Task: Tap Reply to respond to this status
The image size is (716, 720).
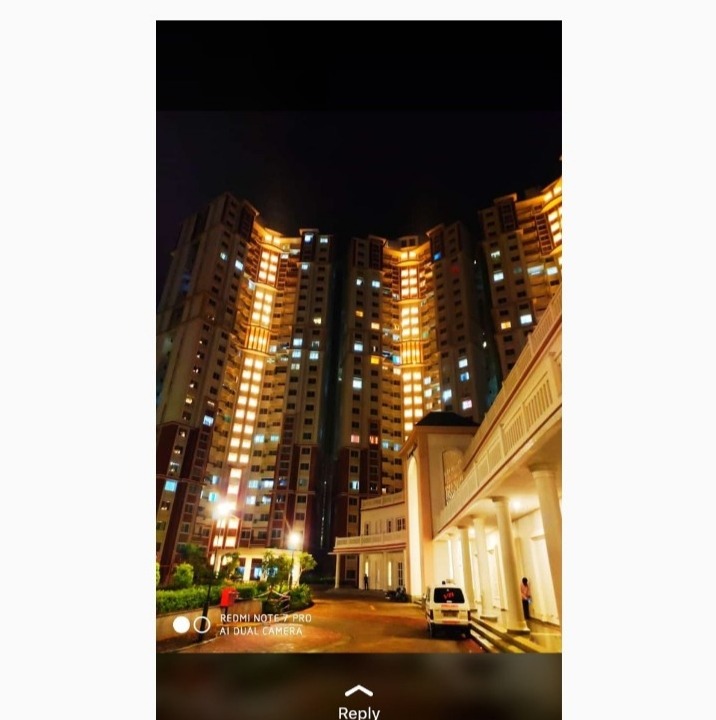Action: (358, 704)
